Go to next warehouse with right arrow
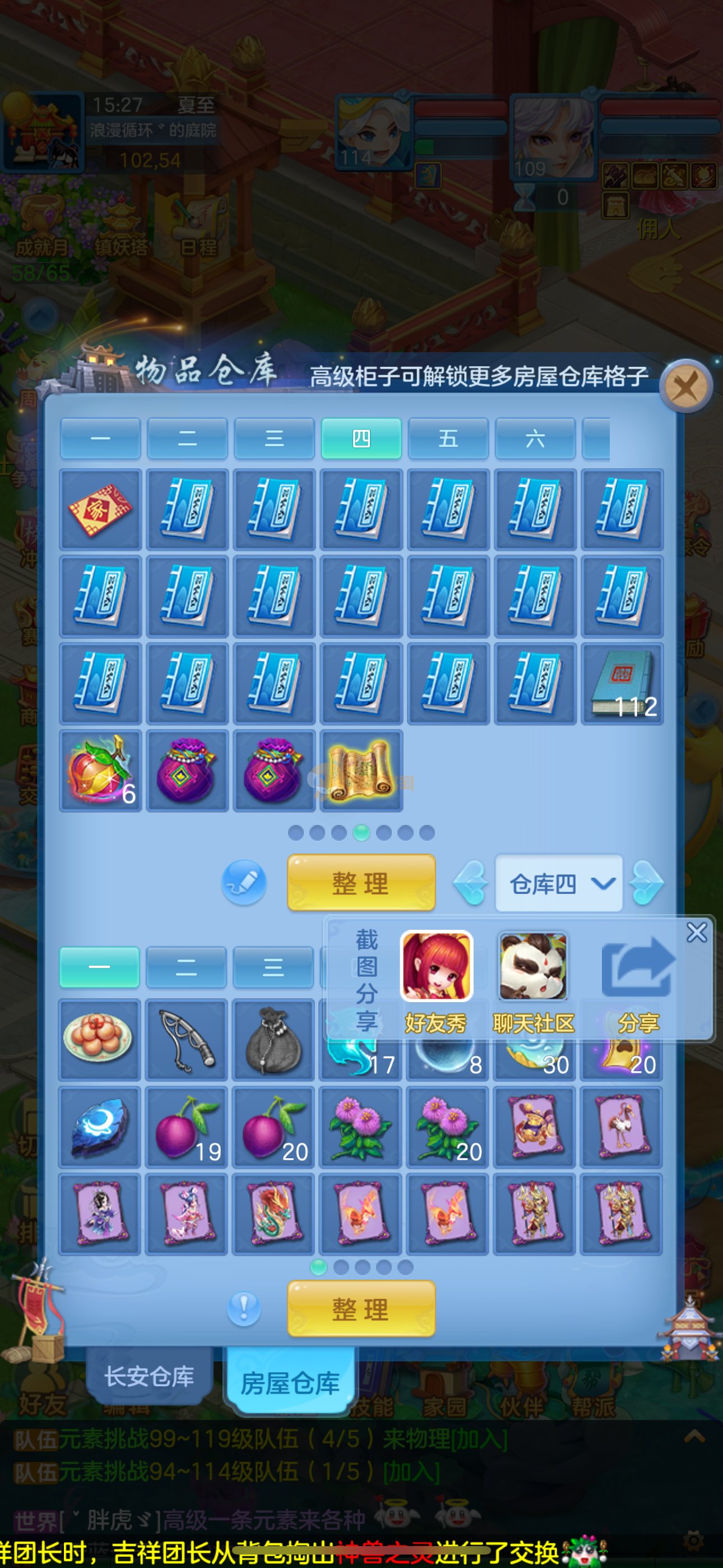 click(x=647, y=883)
